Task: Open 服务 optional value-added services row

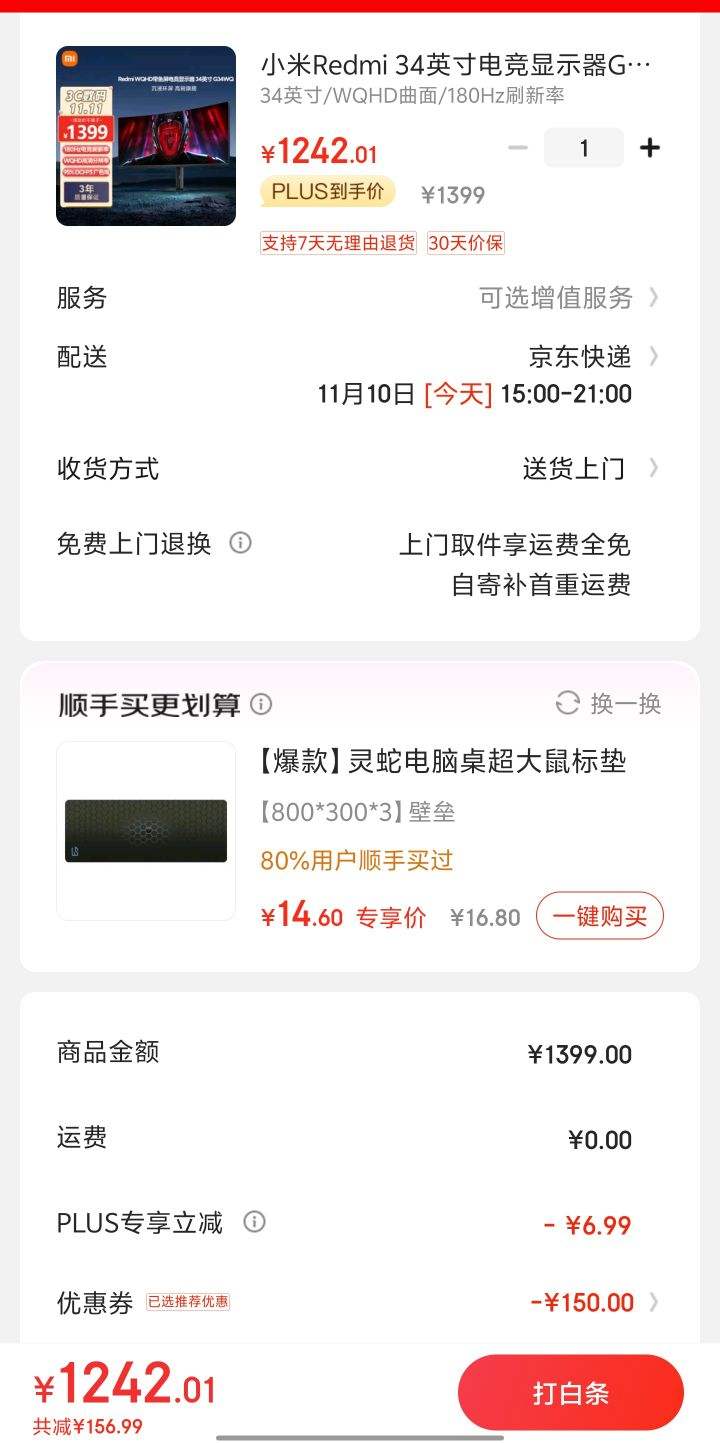Action: pyautogui.click(x=568, y=298)
